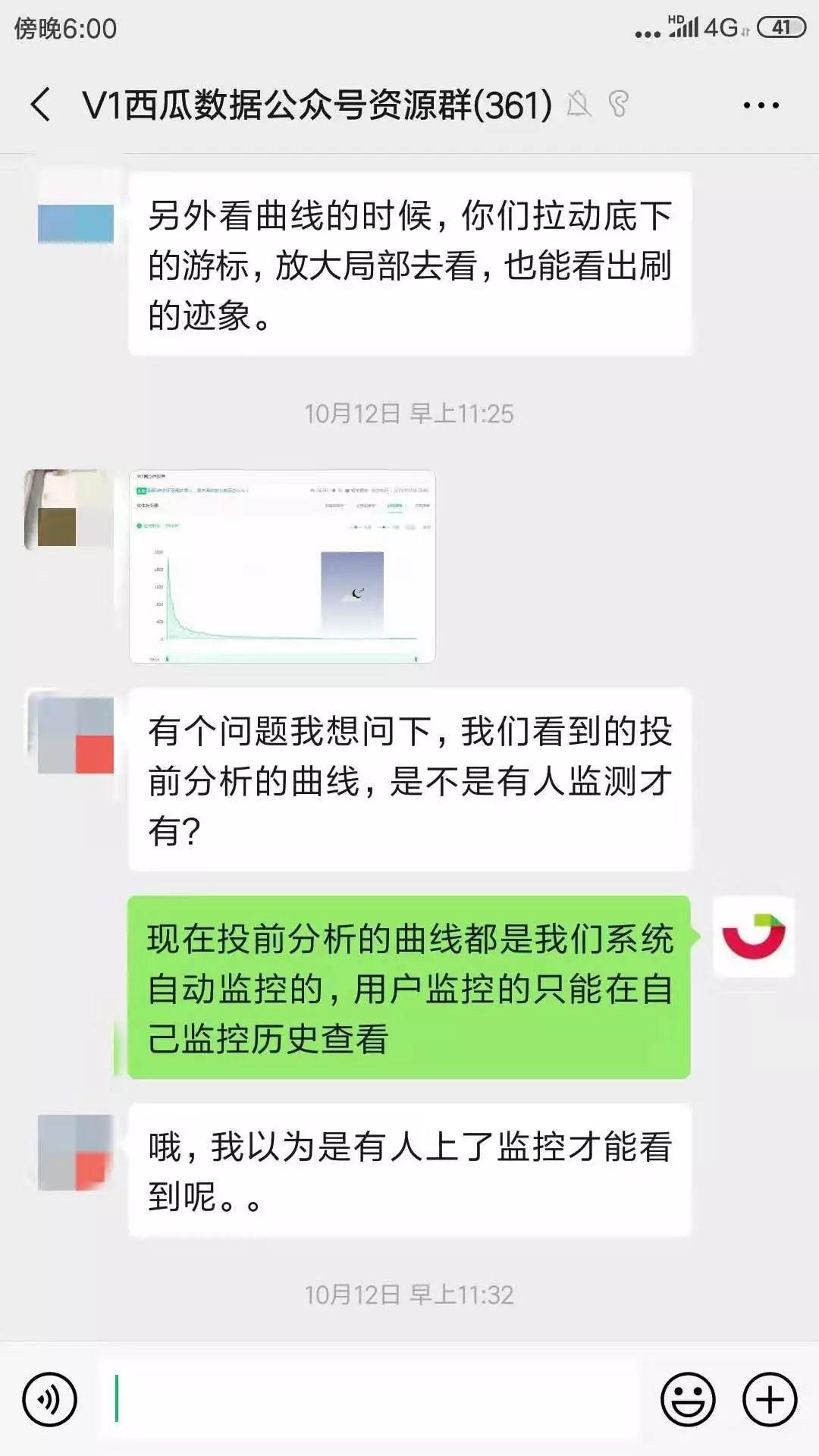Screen dimensions: 819x1456
Task: Open the red-white logo avatar of the green message
Action: pos(754,937)
